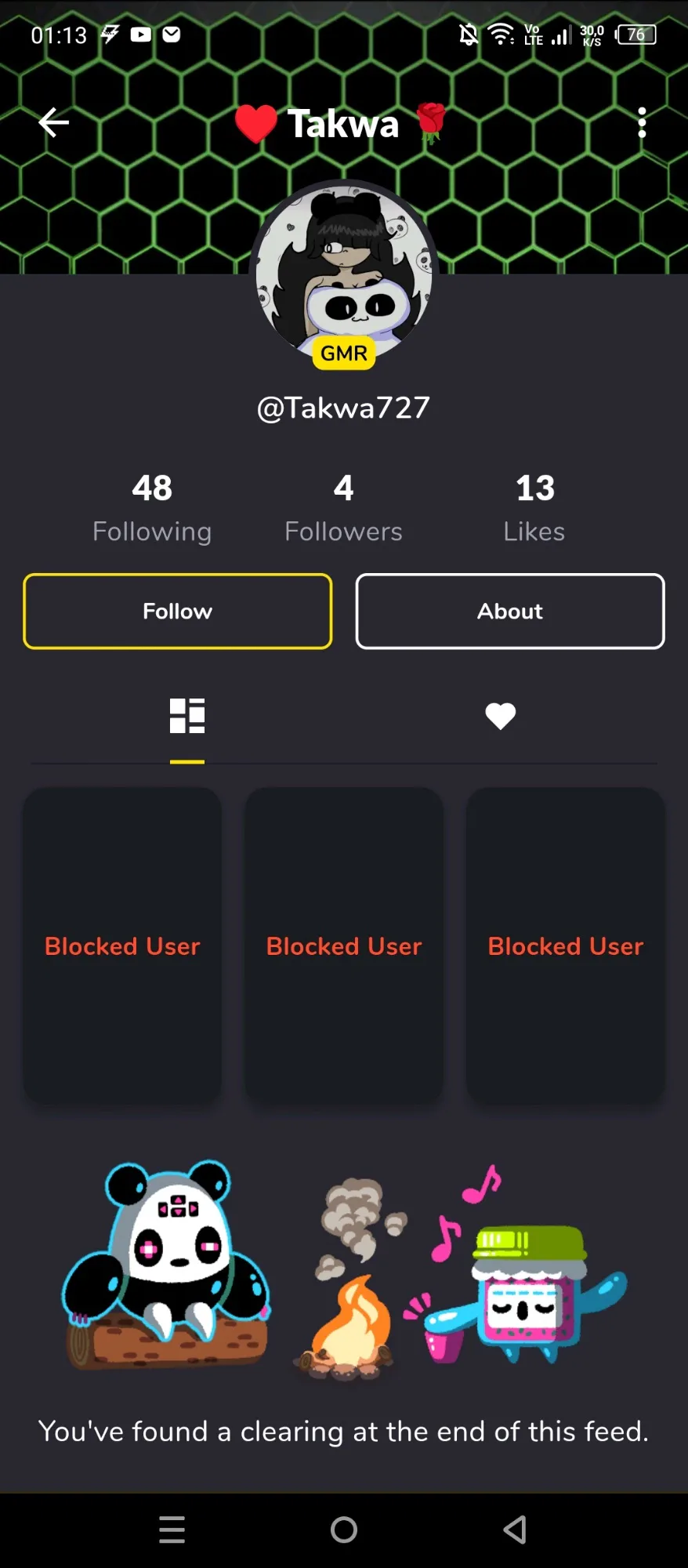
Task: Open the About section
Action: (510, 612)
